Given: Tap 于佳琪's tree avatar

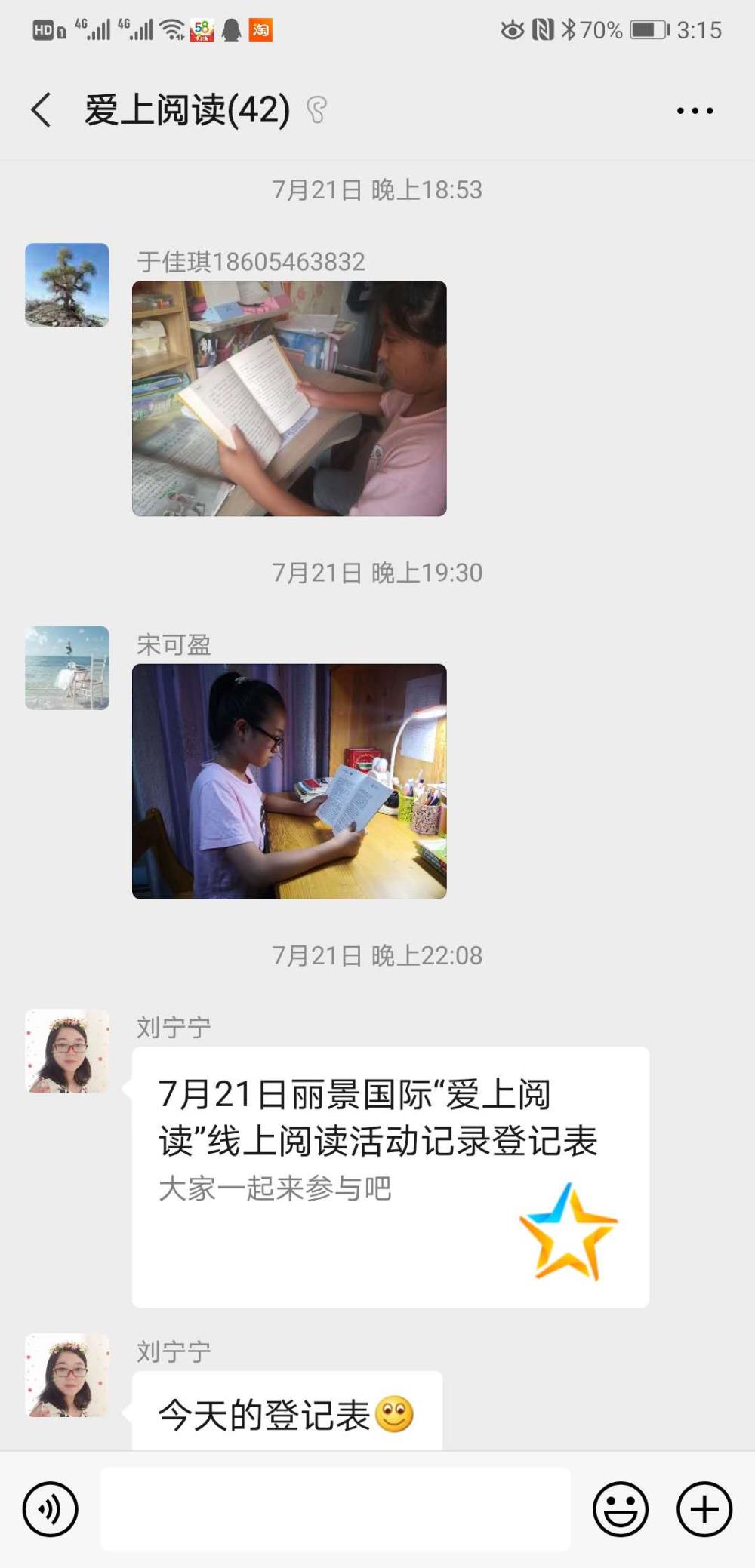Looking at the screenshot, I should click(x=67, y=284).
